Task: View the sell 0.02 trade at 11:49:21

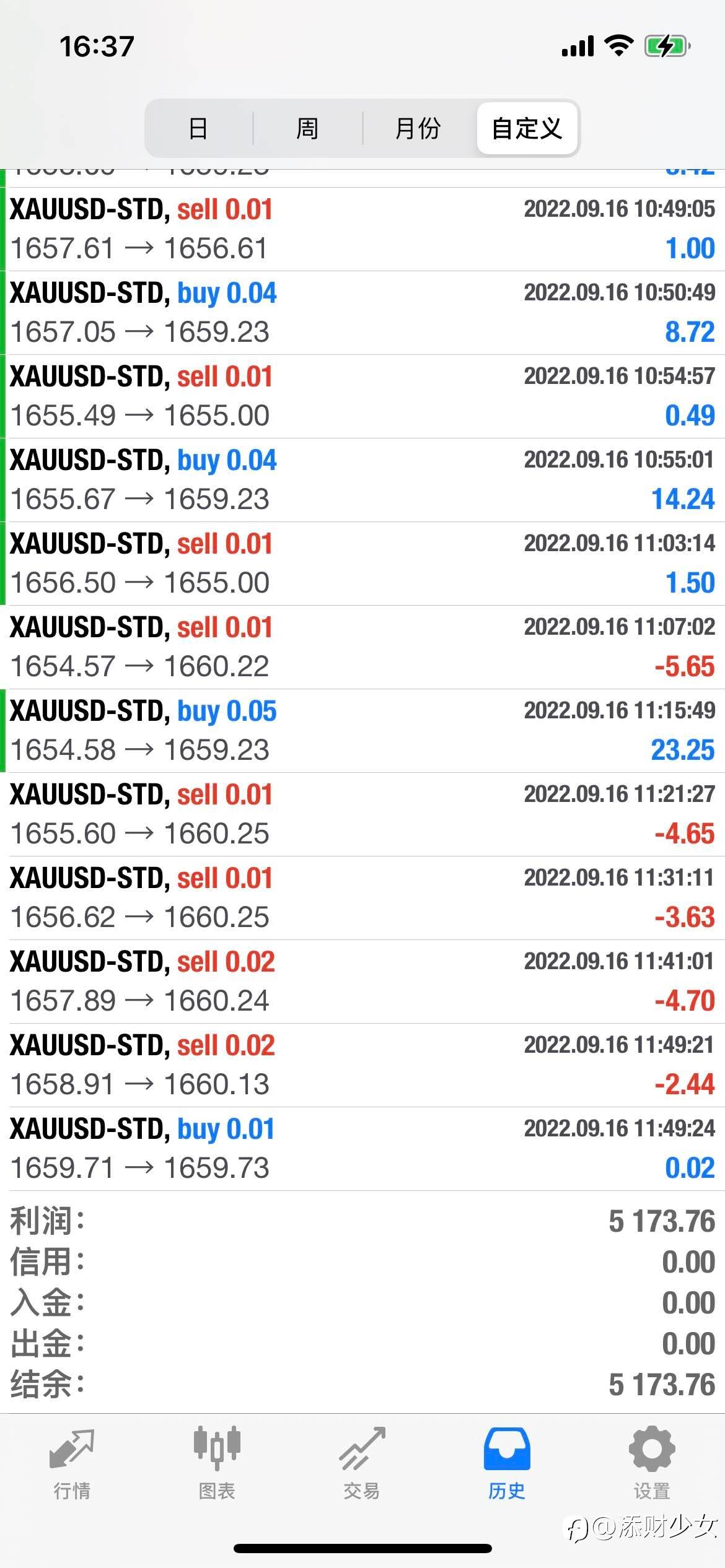Action: [x=362, y=1065]
